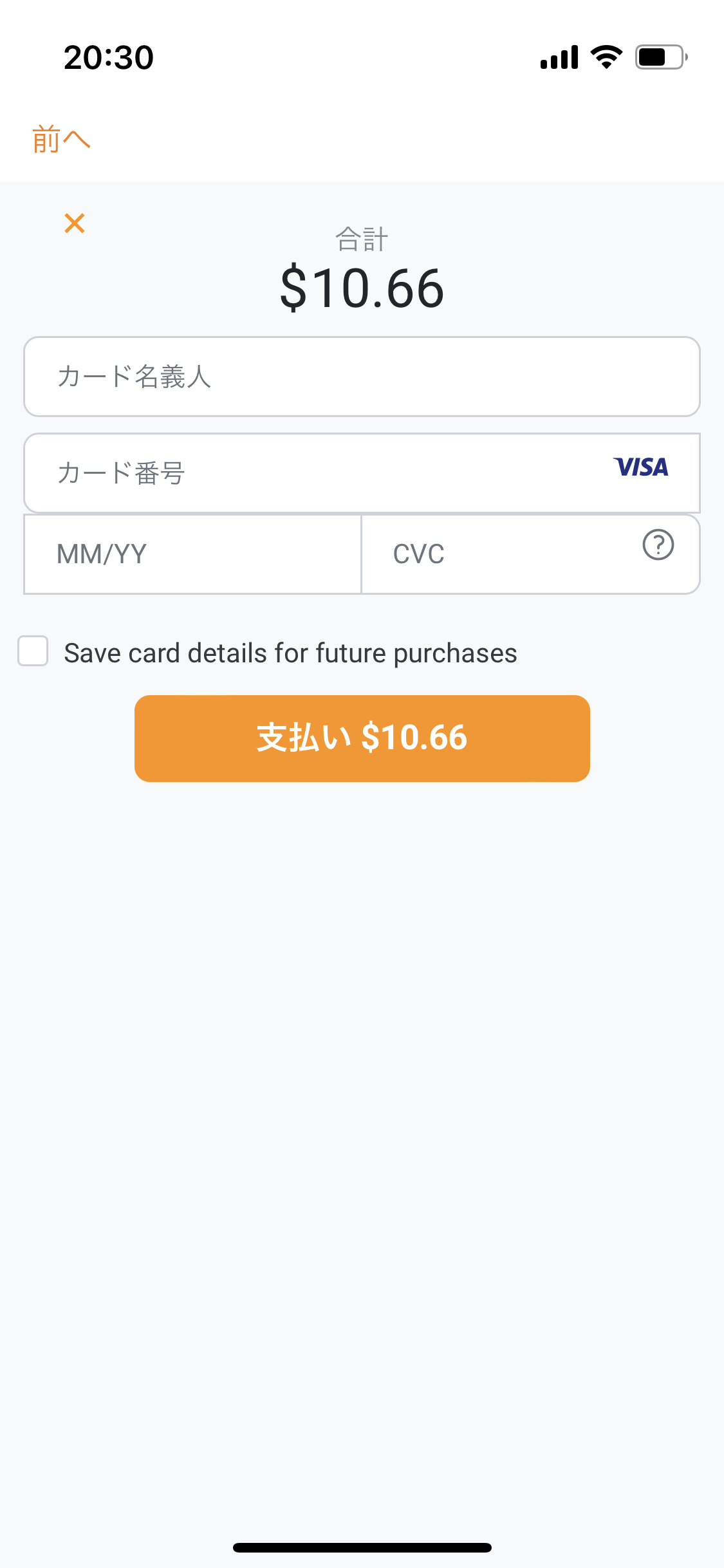Focus the カード名義人 cardholder name field
The height and width of the screenshot is (1568, 724).
tap(362, 377)
